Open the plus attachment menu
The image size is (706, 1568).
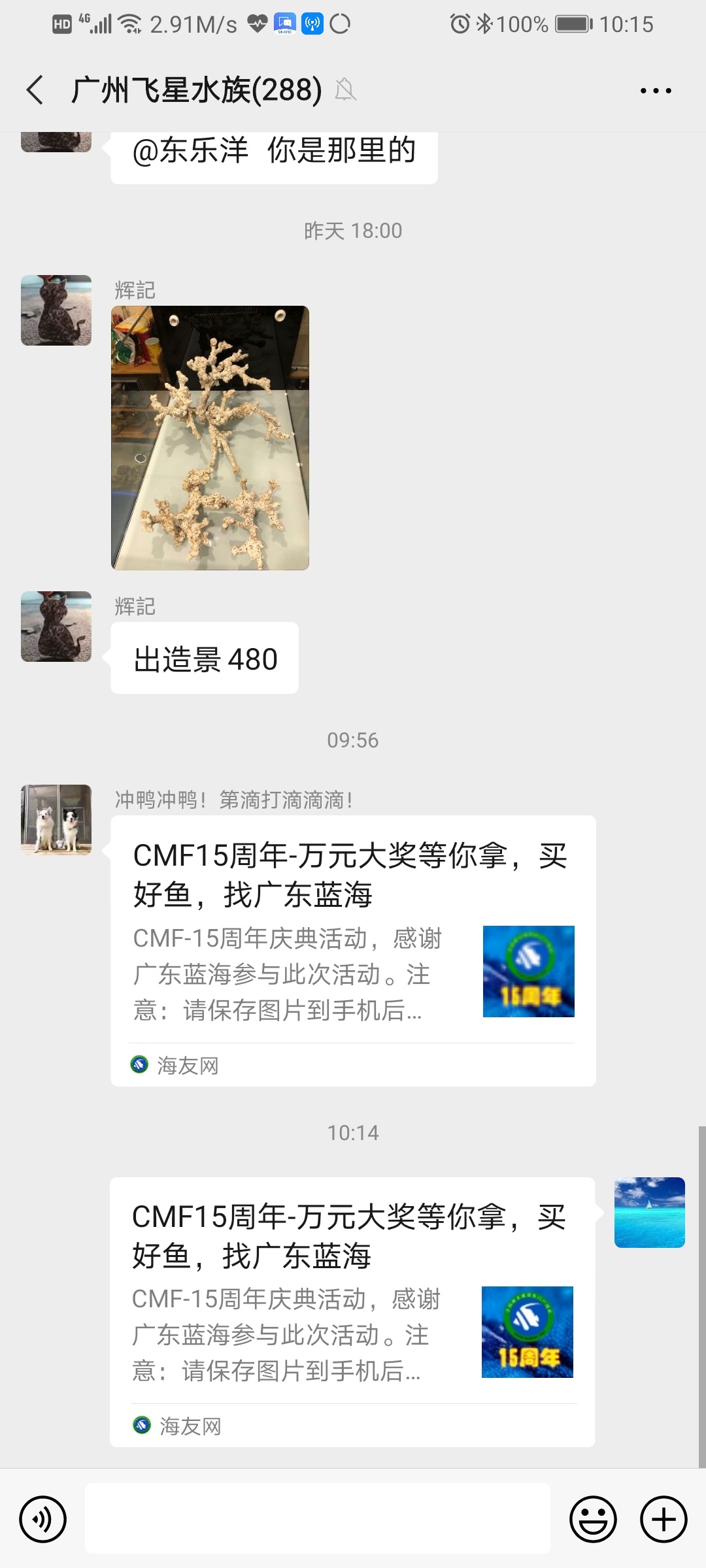tap(664, 1520)
